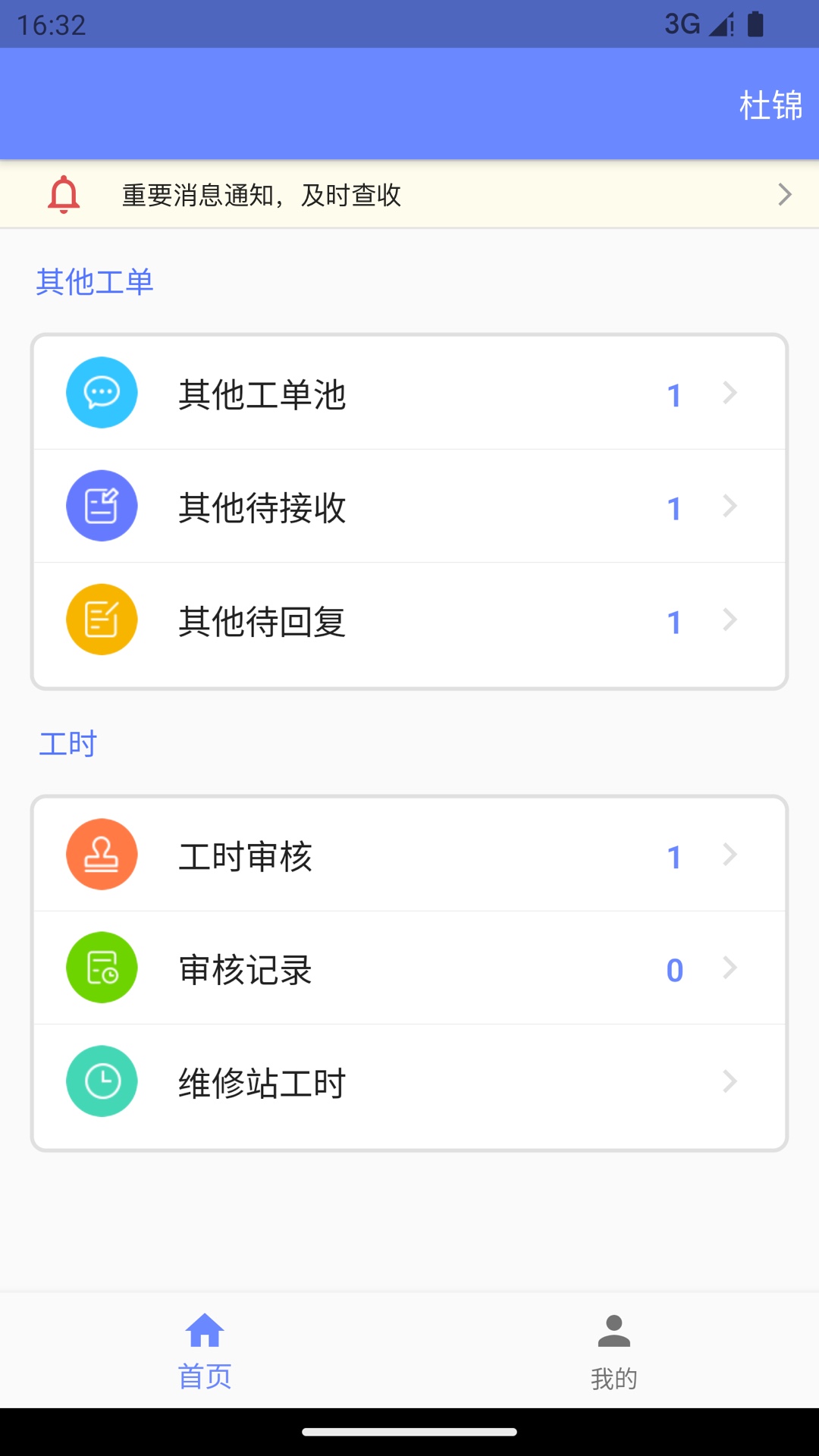Open 其他待接收 work orders
Screen dimensions: 819x1456
coord(409,507)
